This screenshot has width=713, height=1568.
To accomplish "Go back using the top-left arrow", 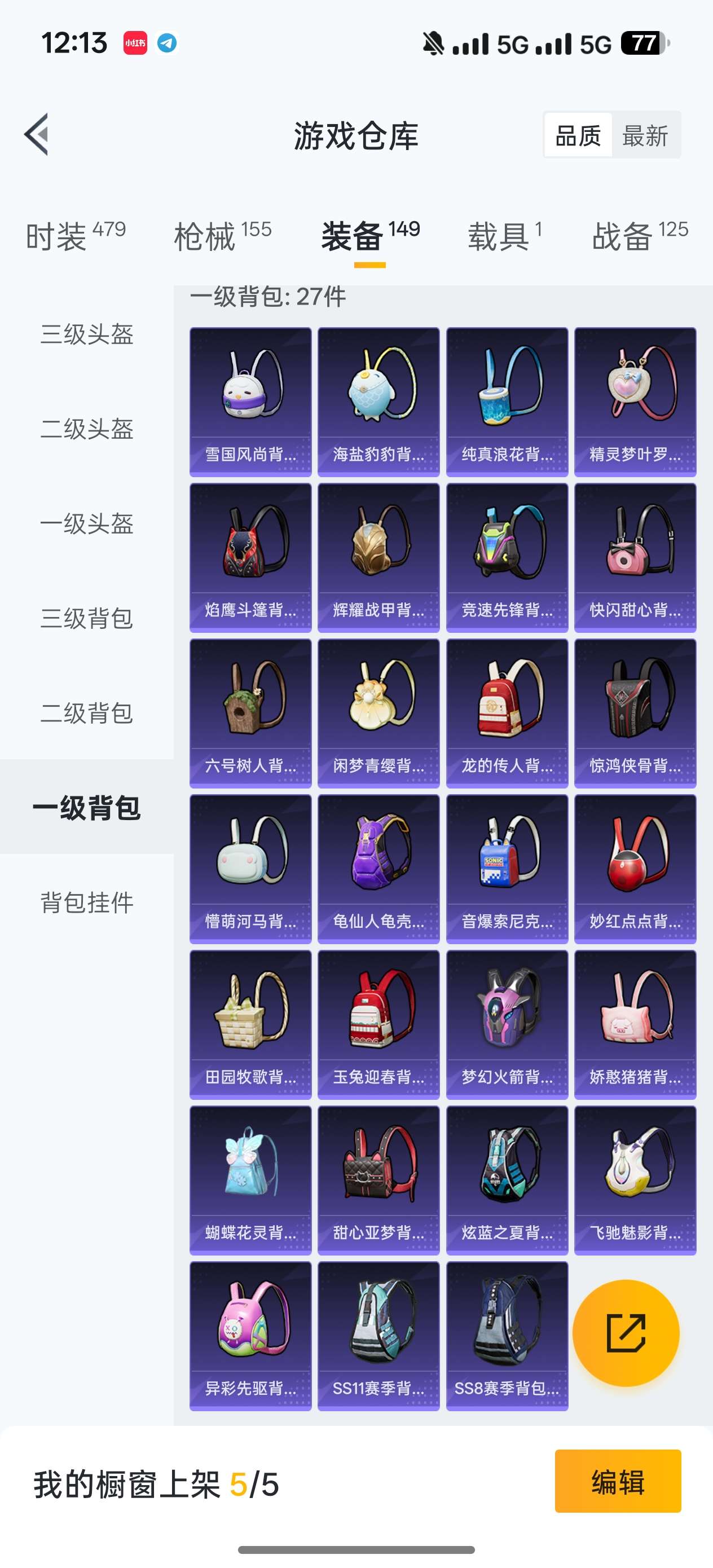I will click(x=37, y=135).
